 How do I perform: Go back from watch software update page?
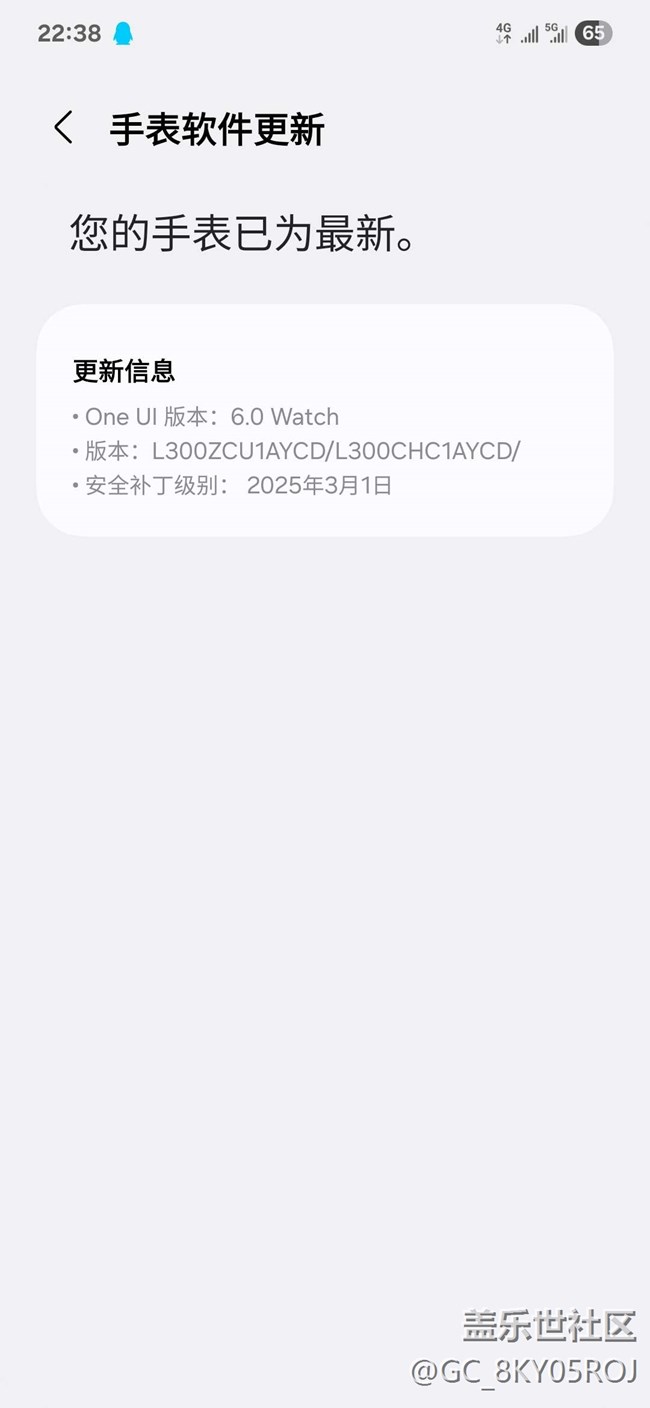(x=64, y=128)
